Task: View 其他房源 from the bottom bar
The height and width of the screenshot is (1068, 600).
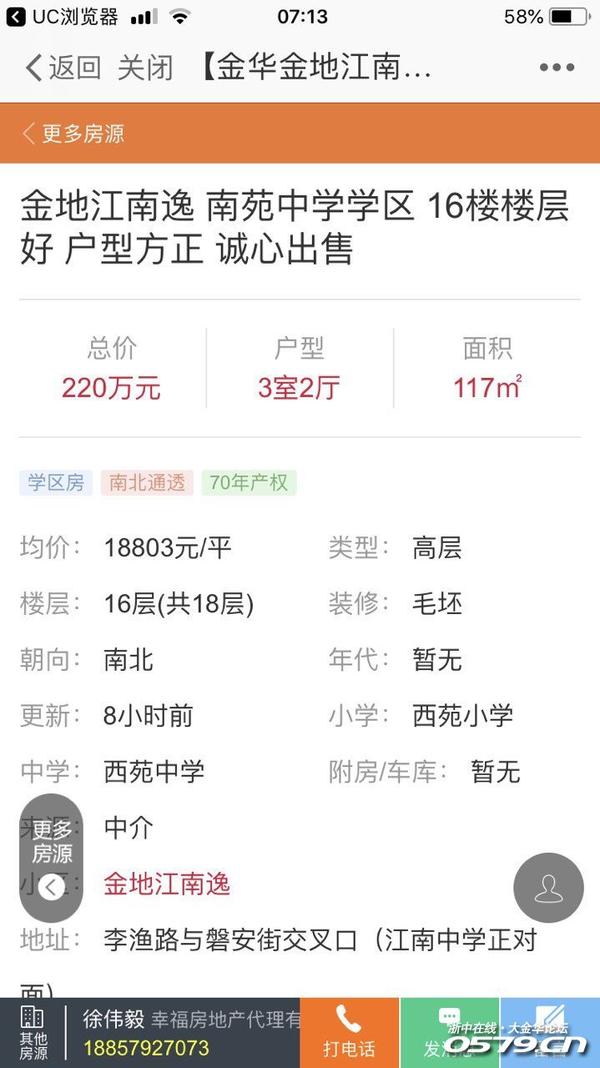Action: tap(33, 1033)
